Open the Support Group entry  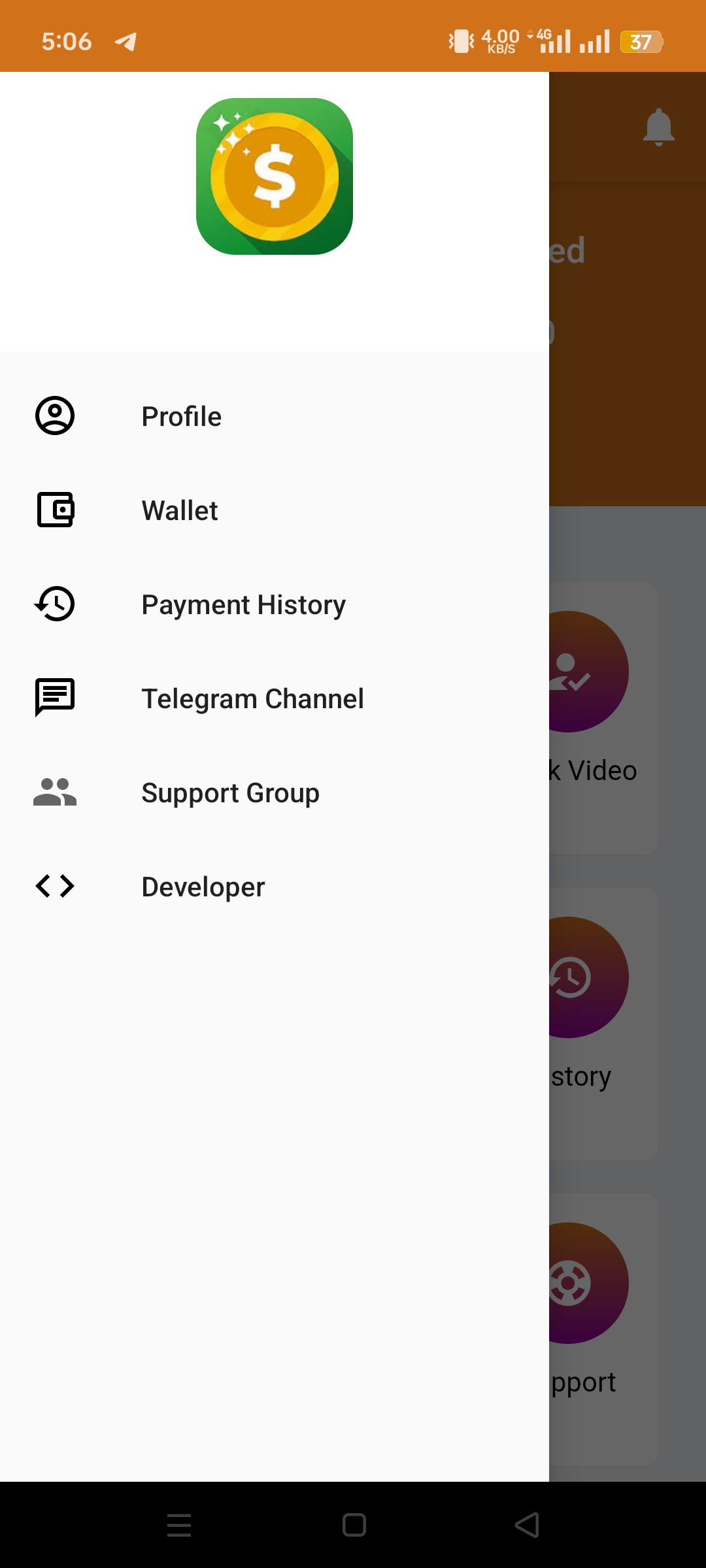tap(275, 792)
